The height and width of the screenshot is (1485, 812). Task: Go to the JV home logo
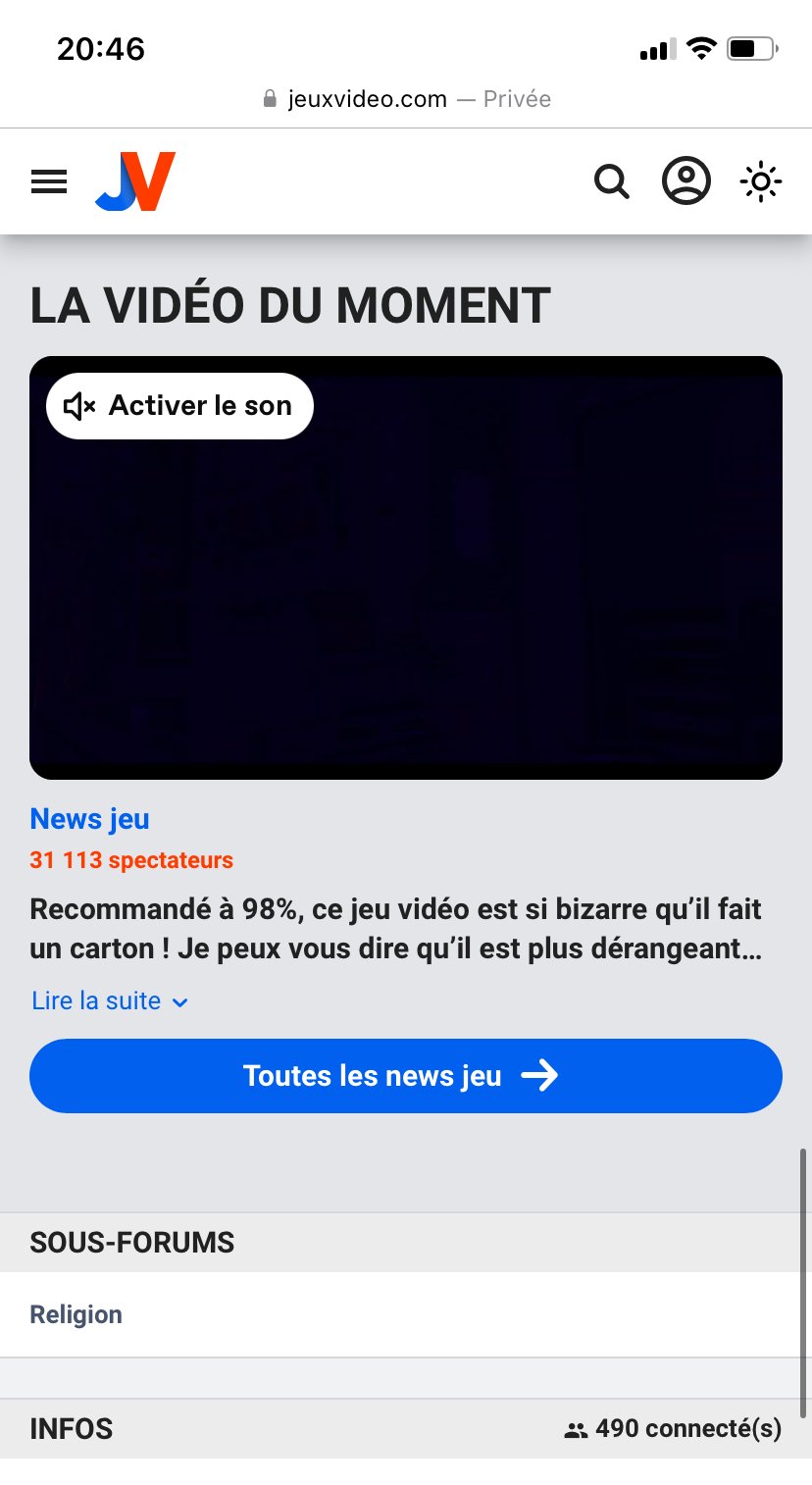coord(135,181)
